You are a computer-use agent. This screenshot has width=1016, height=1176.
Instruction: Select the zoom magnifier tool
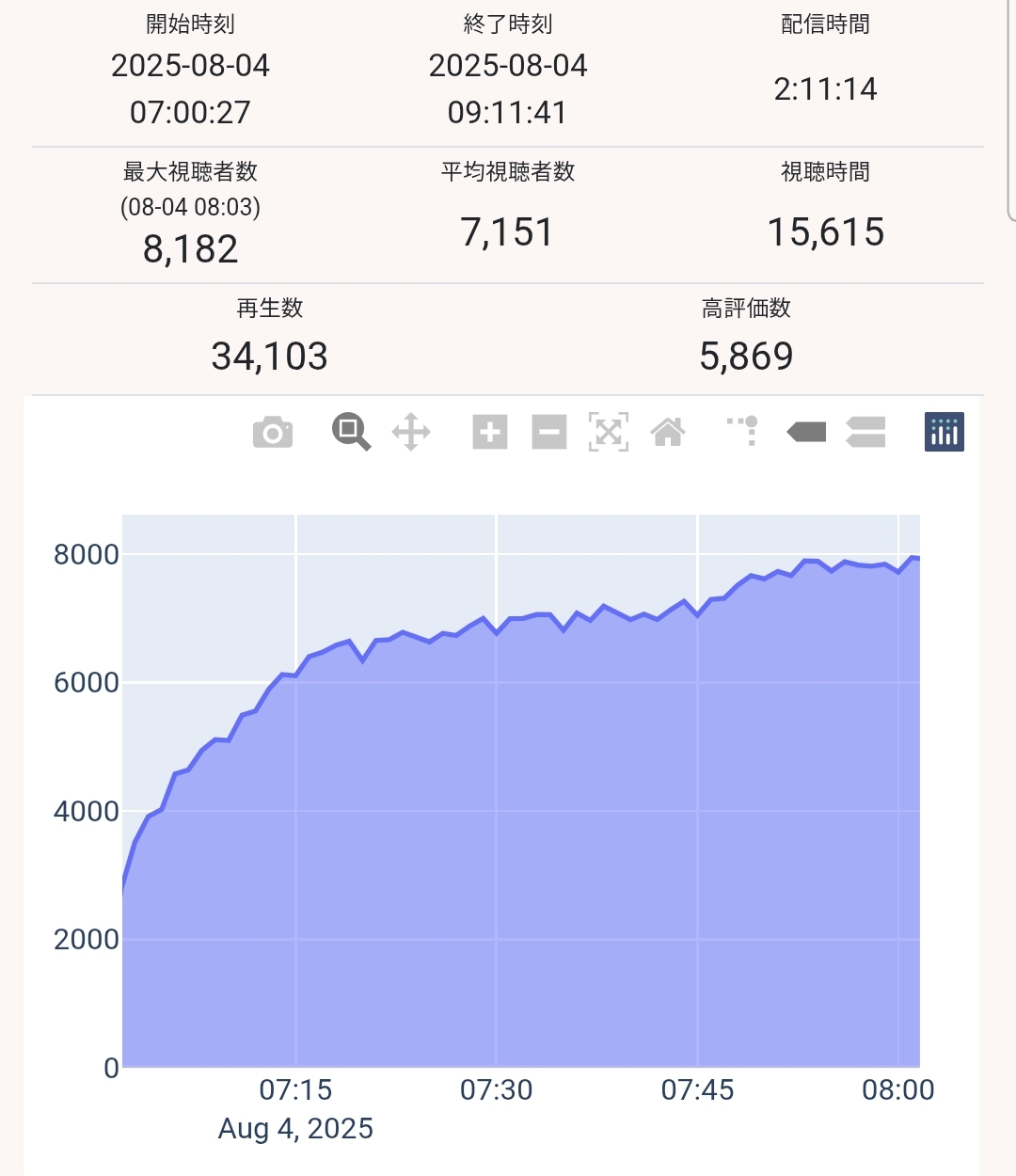tap(351, 433)
